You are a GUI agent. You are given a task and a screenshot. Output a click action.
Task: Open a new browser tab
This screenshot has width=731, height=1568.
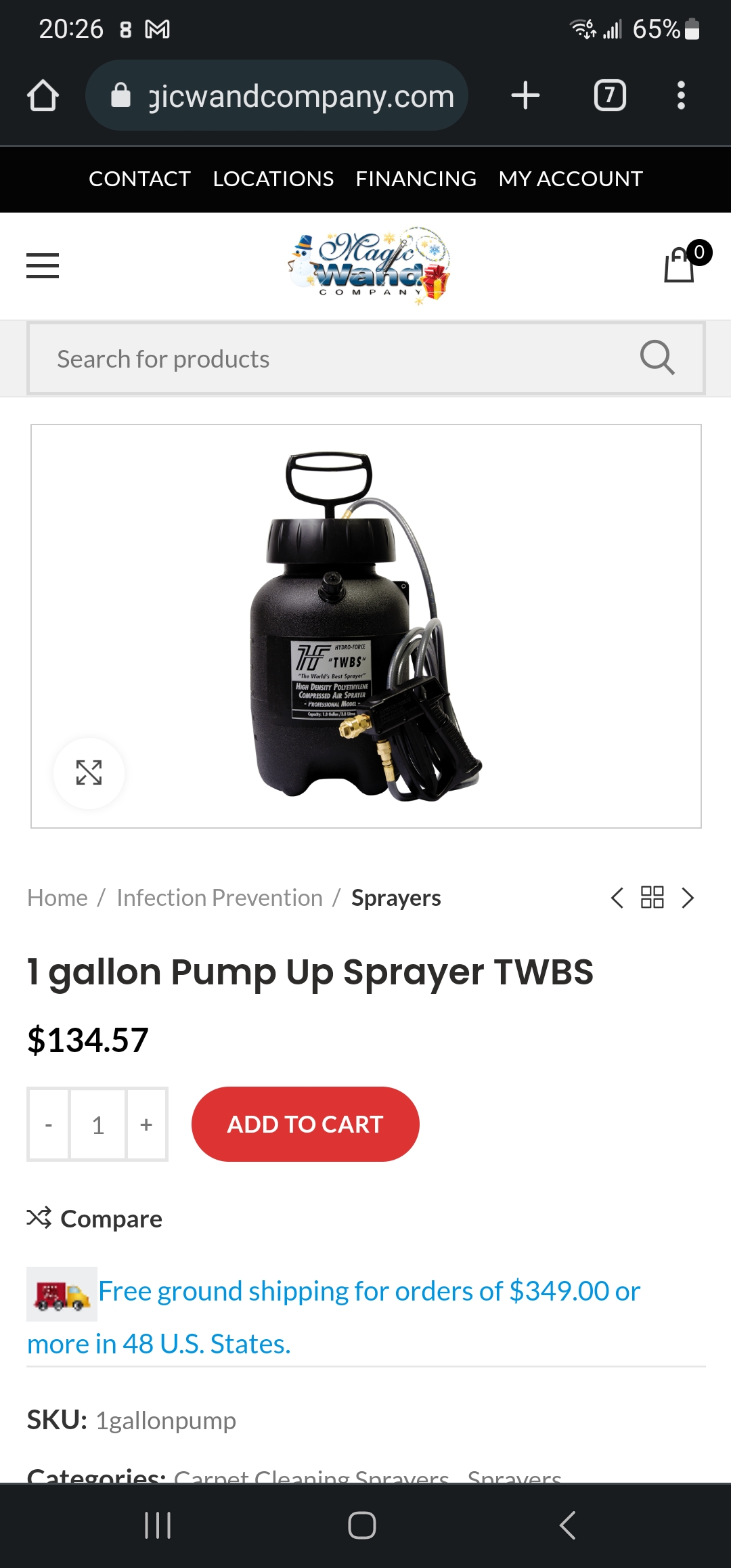[525, 95]
